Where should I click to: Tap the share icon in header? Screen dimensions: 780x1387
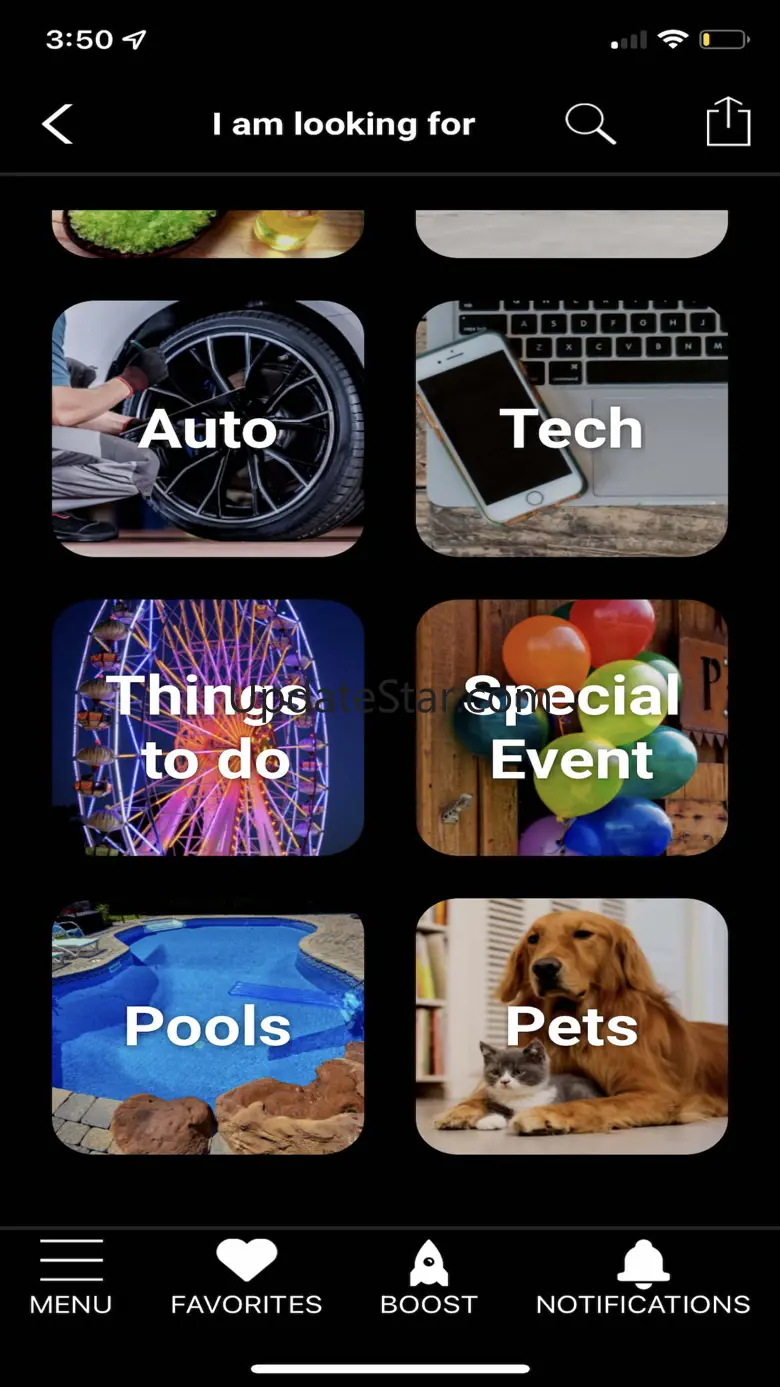728,122
